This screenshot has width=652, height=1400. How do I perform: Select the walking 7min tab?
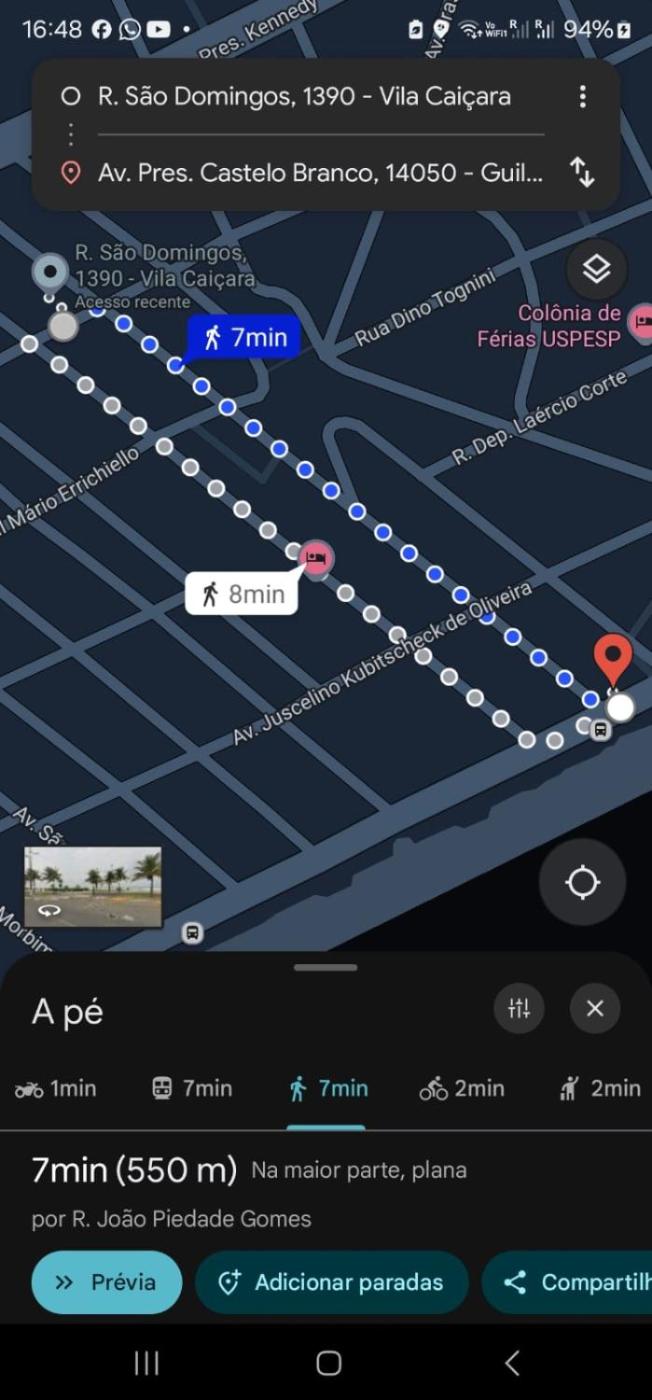[x=327, y=1089]
